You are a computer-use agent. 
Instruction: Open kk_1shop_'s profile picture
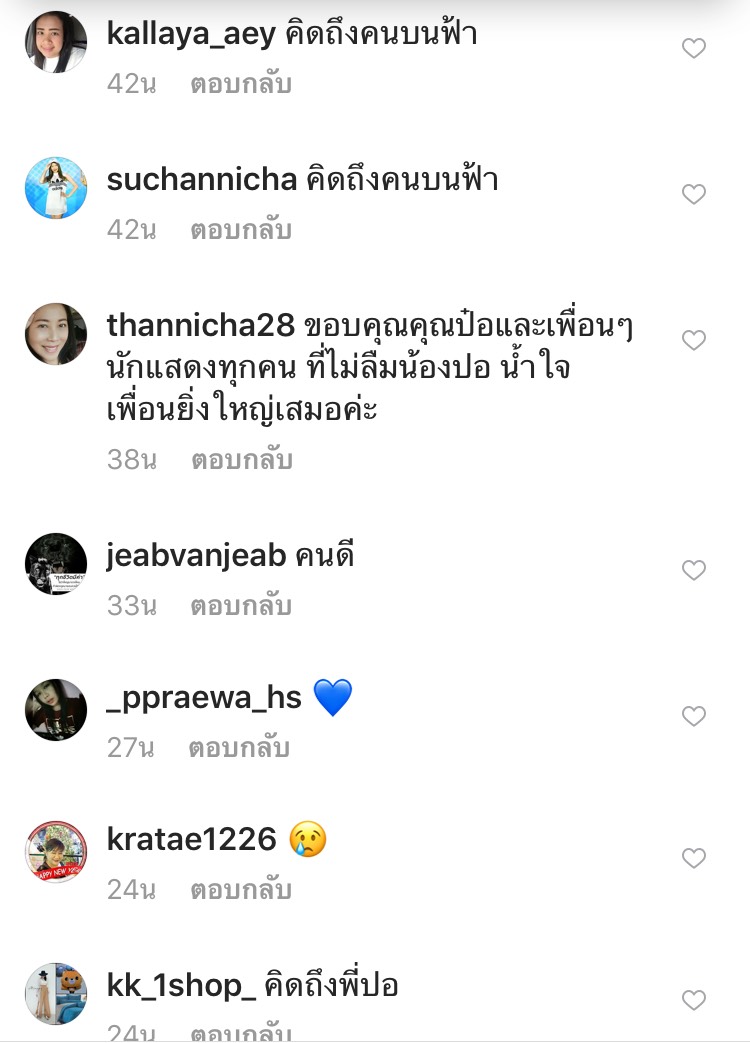[55, 994]
